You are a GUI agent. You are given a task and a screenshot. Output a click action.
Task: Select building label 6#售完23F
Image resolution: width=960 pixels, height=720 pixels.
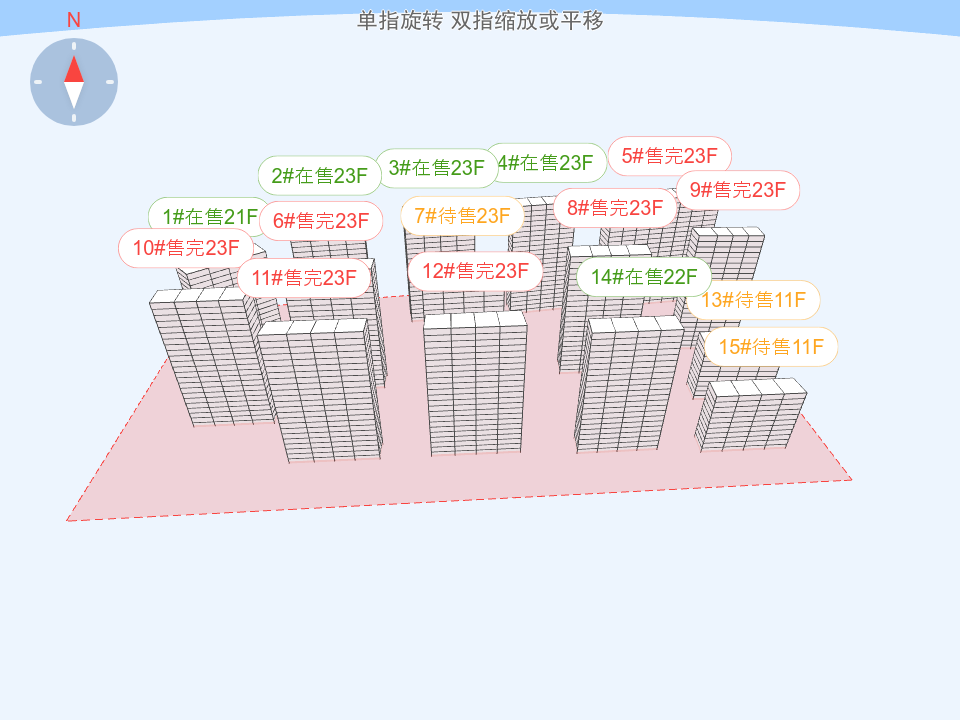pos(321,221)
